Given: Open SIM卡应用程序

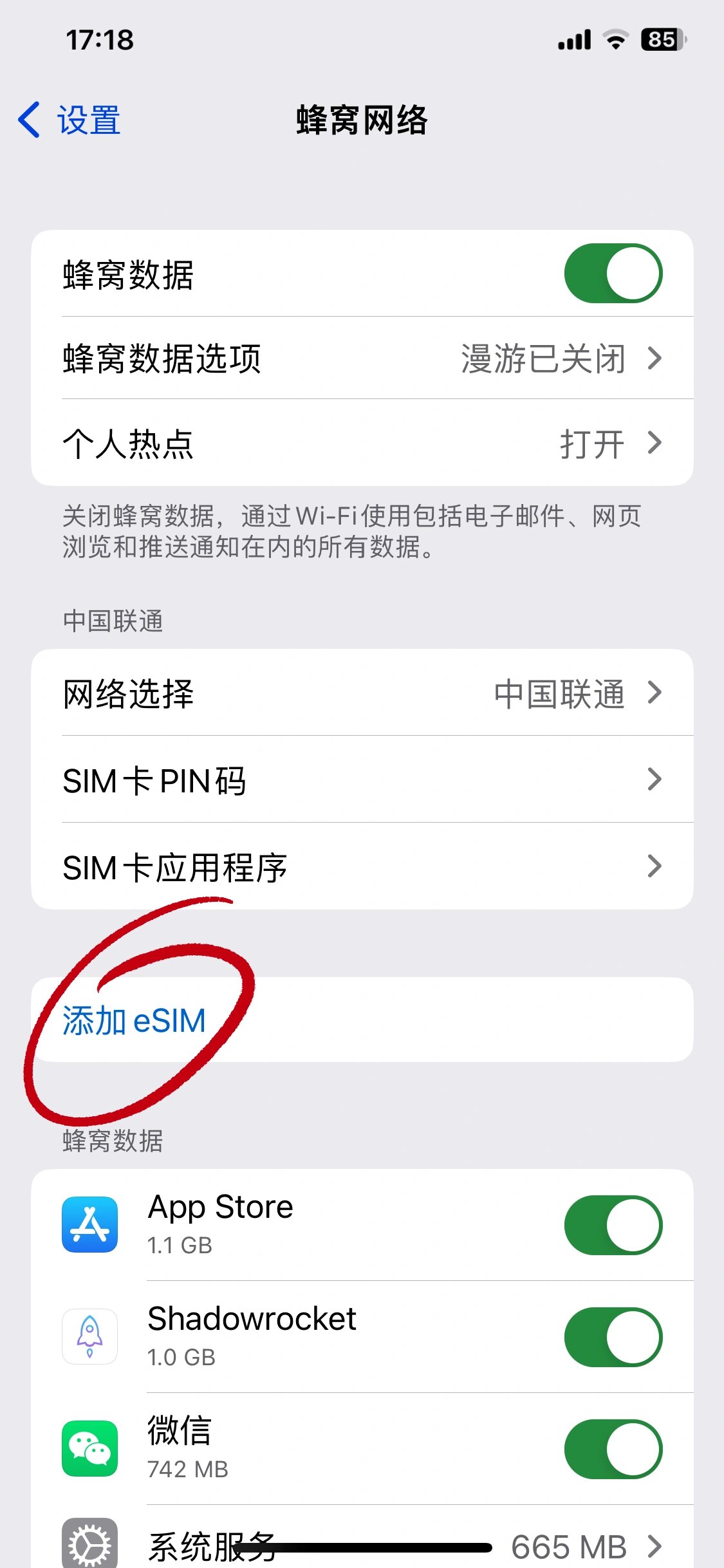Looking at the screenshot, I should (x=362, y=866).
